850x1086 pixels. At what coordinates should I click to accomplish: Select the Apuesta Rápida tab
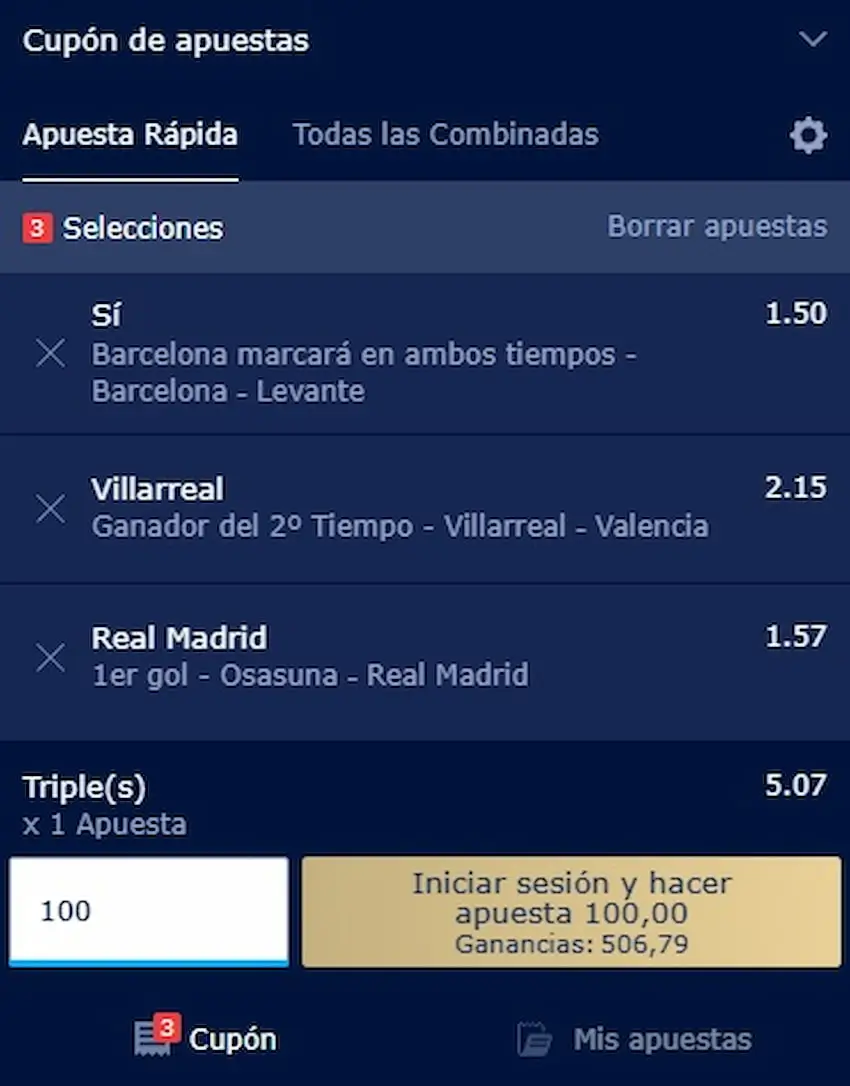pyautogui.click(x=130, y=134)
